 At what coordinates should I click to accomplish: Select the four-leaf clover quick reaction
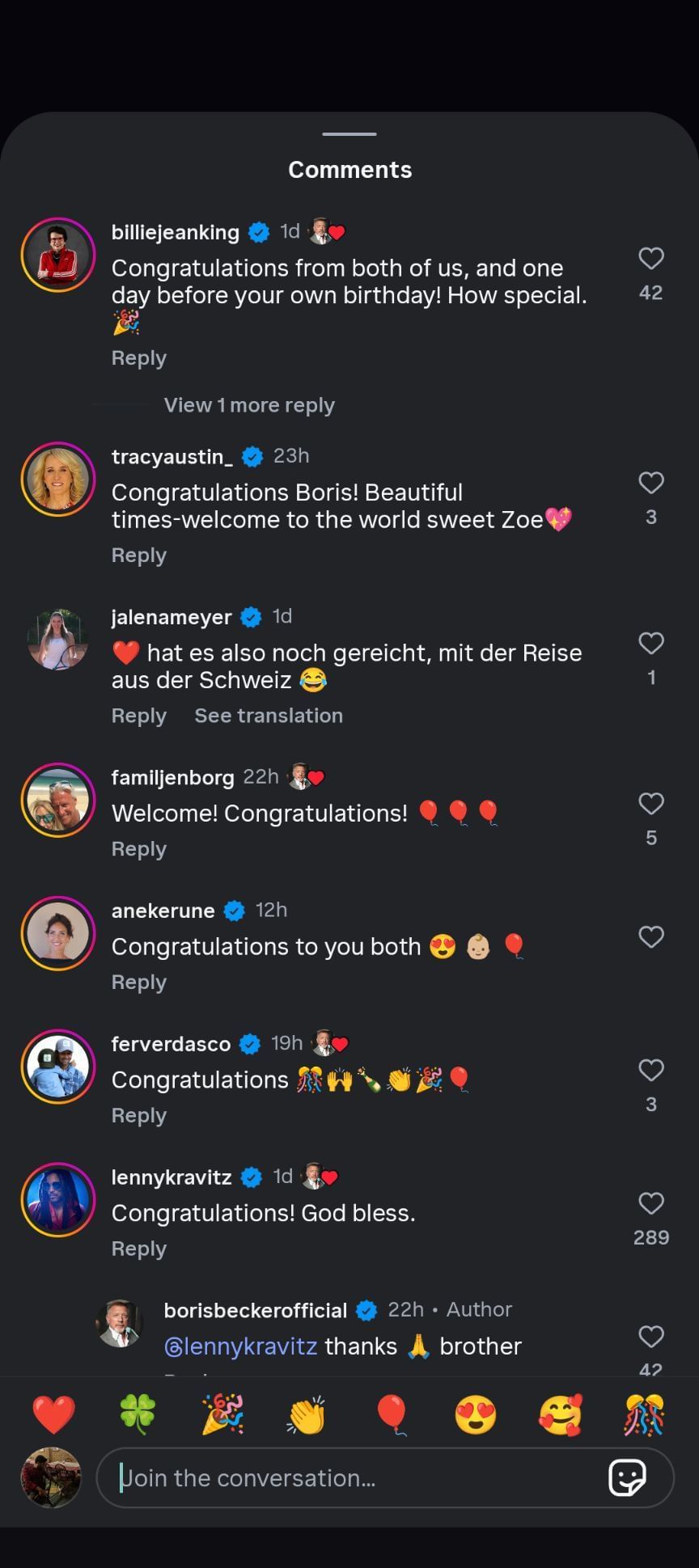[138, 1414]
